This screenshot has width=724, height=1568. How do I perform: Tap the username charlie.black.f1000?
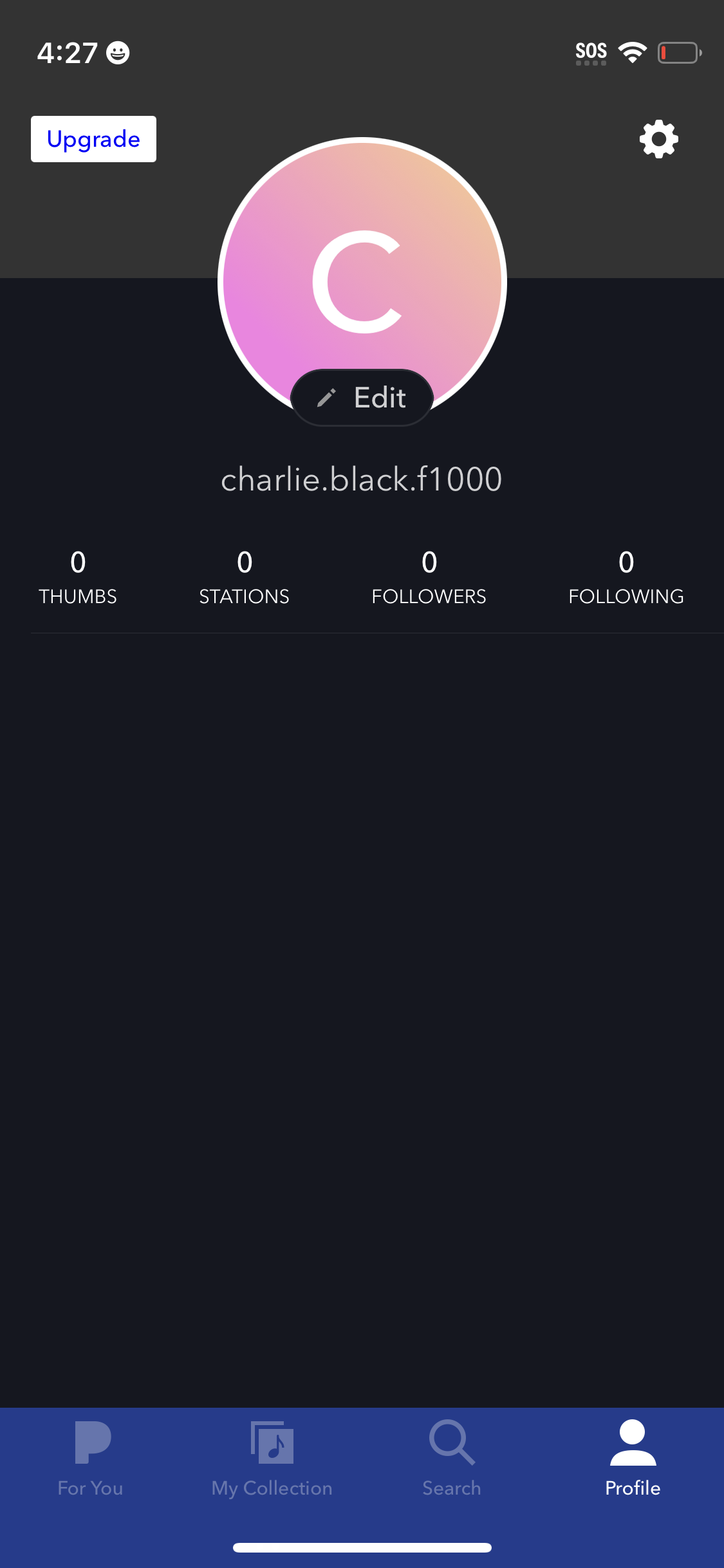[x=362, y=479]
